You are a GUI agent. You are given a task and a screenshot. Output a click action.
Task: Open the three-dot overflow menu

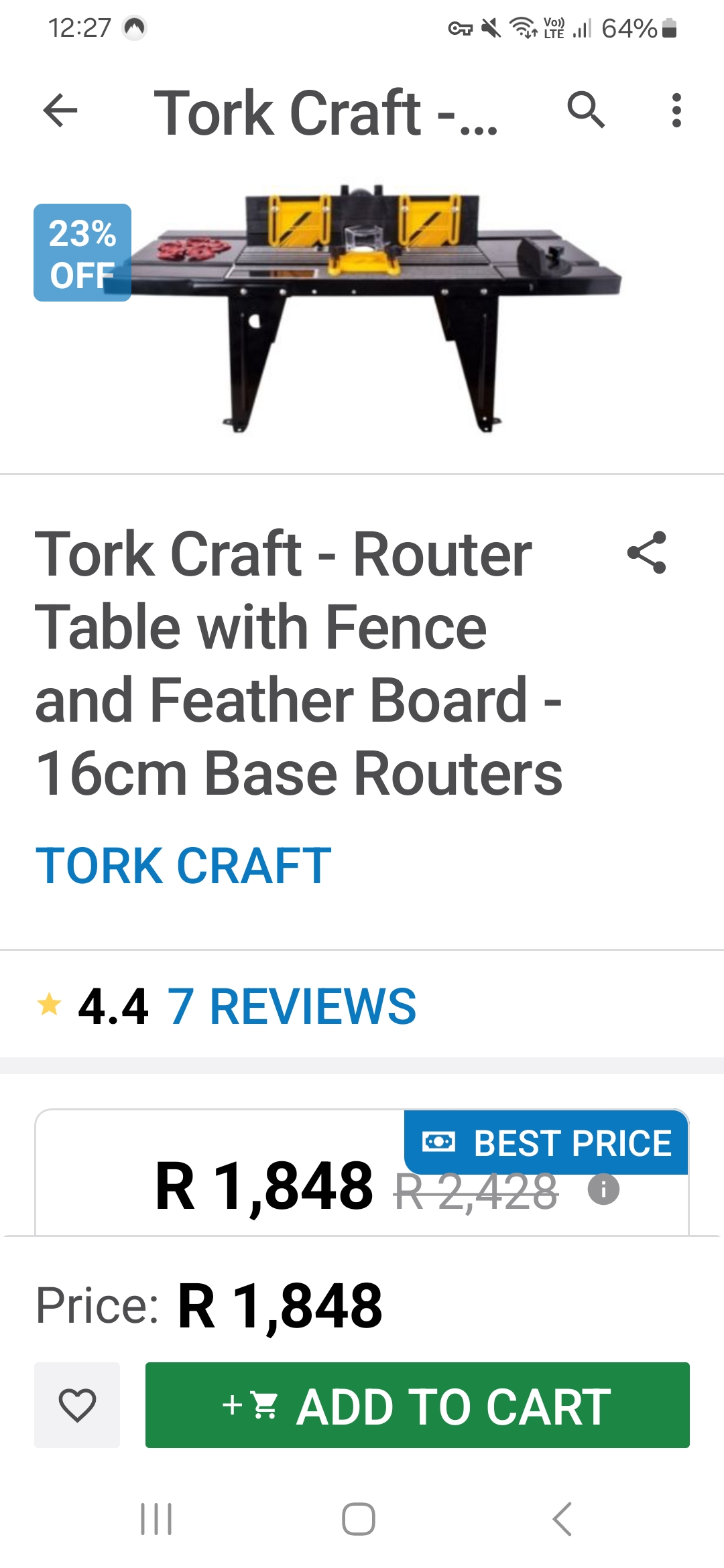(x=676, y=111)
